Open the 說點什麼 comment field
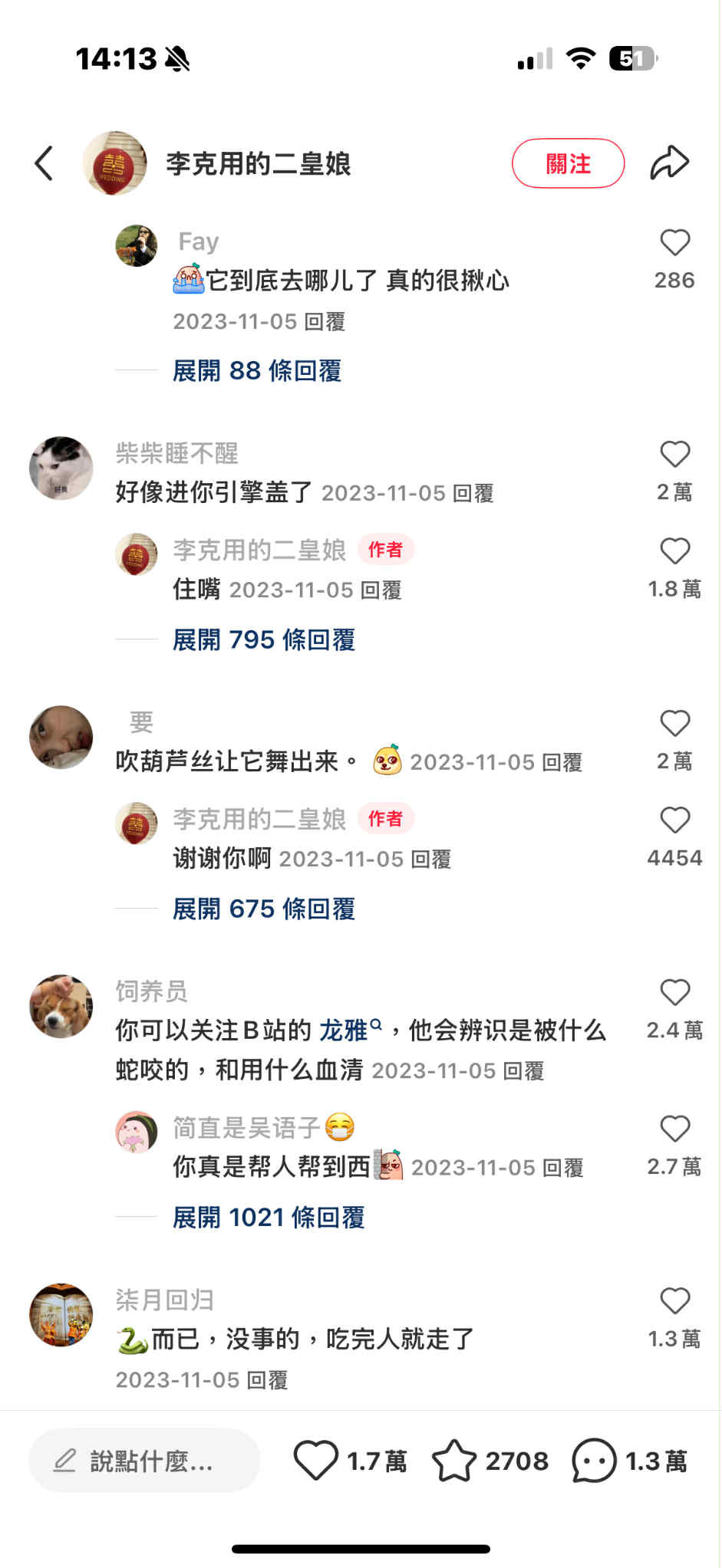The width and height of the screenshot is (722, 1568). click(144, 1461)
